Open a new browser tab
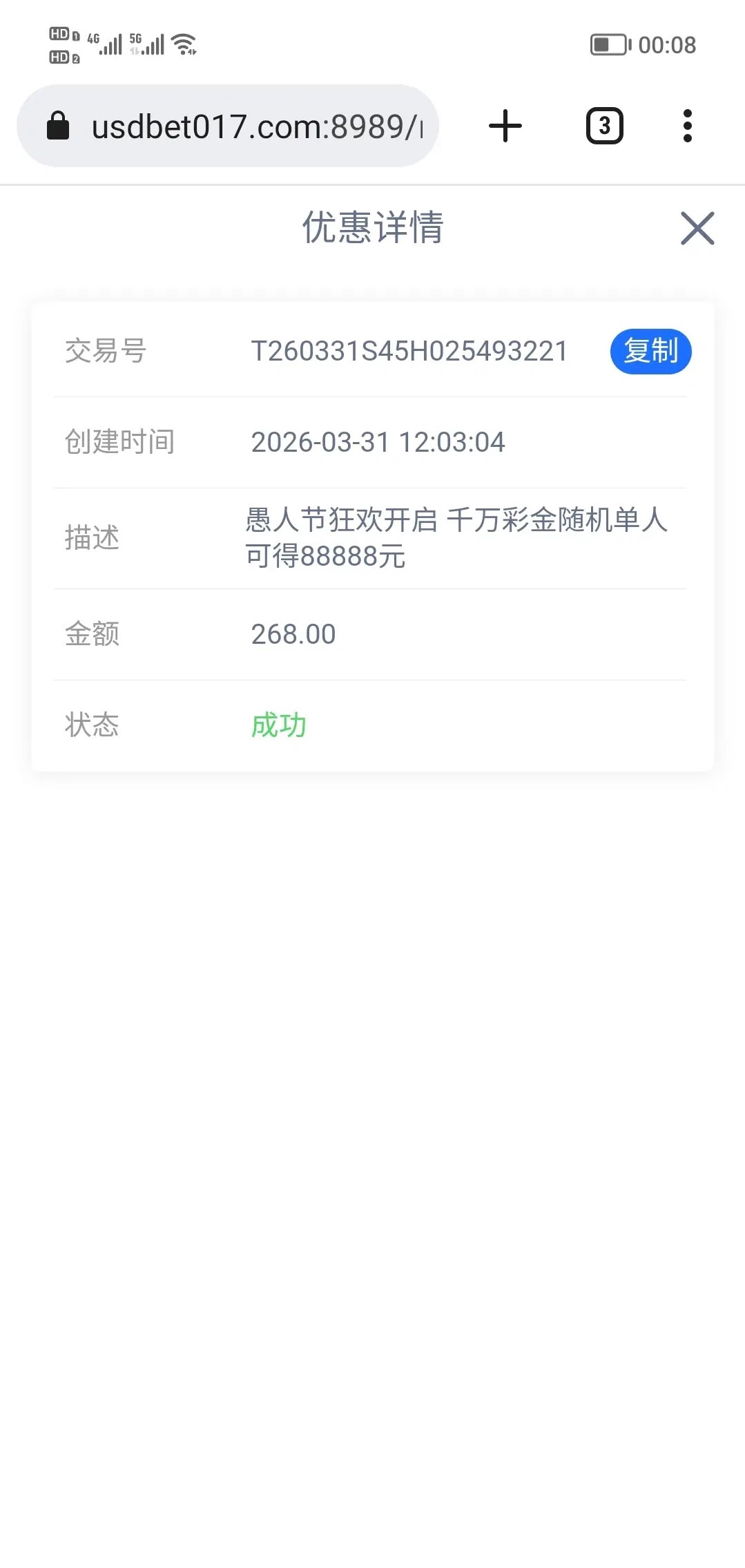Image resolution: width=745 pixels, height=1568 pixels. click(x=505, y=126)
